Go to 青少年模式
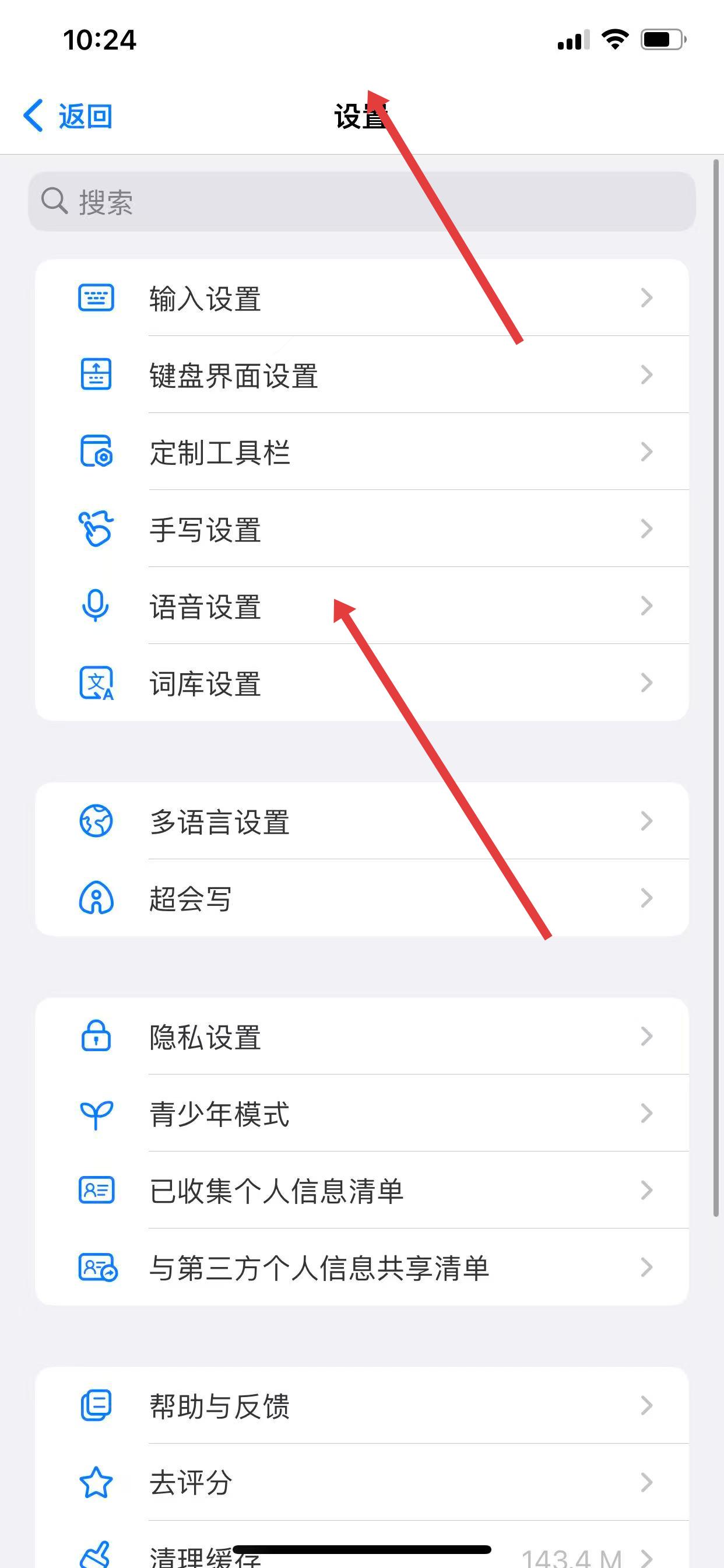724x1568 pixels. coord(361,1114)
